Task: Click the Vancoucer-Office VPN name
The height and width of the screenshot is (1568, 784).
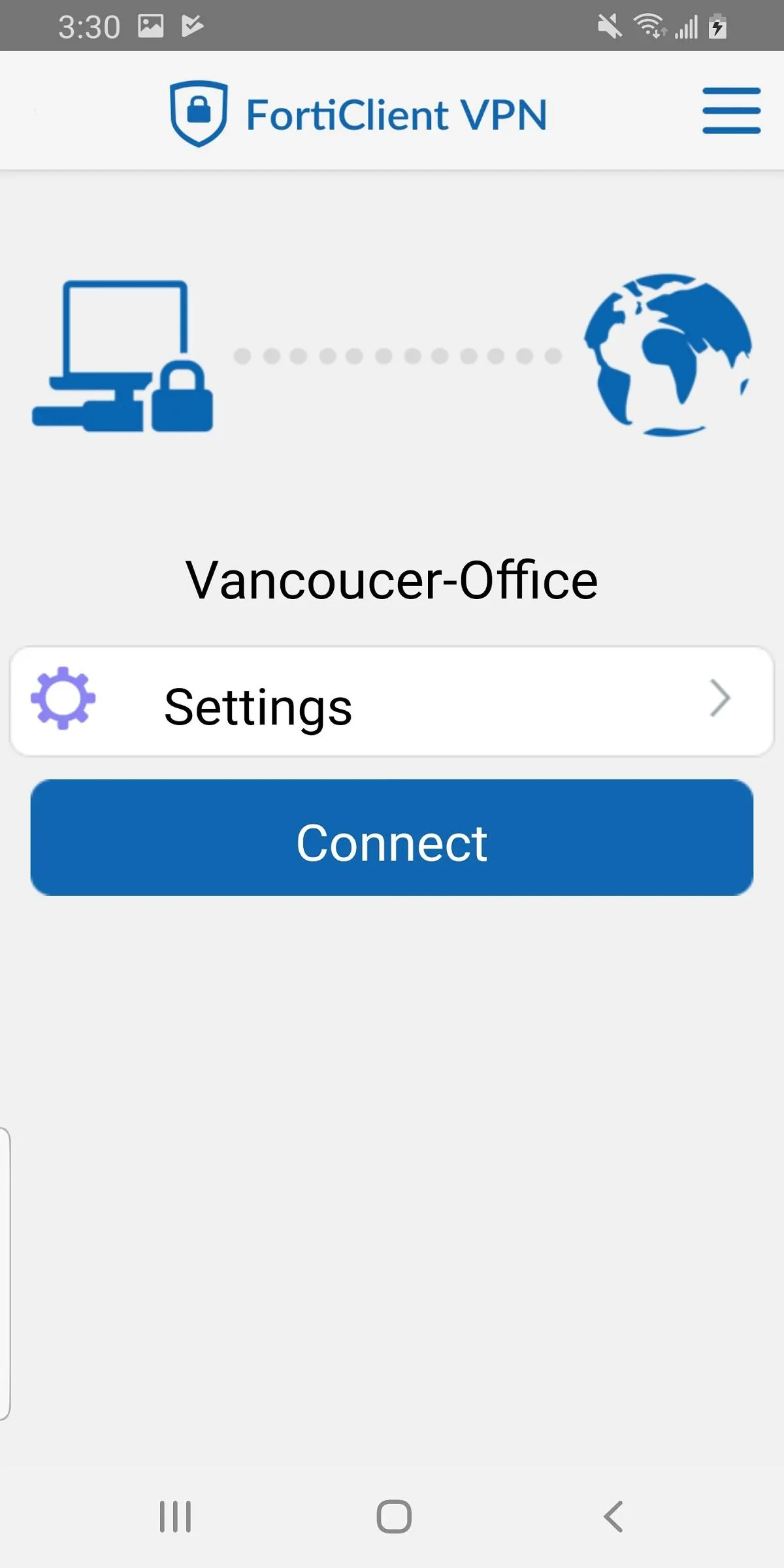Action: tap(392, 580)
